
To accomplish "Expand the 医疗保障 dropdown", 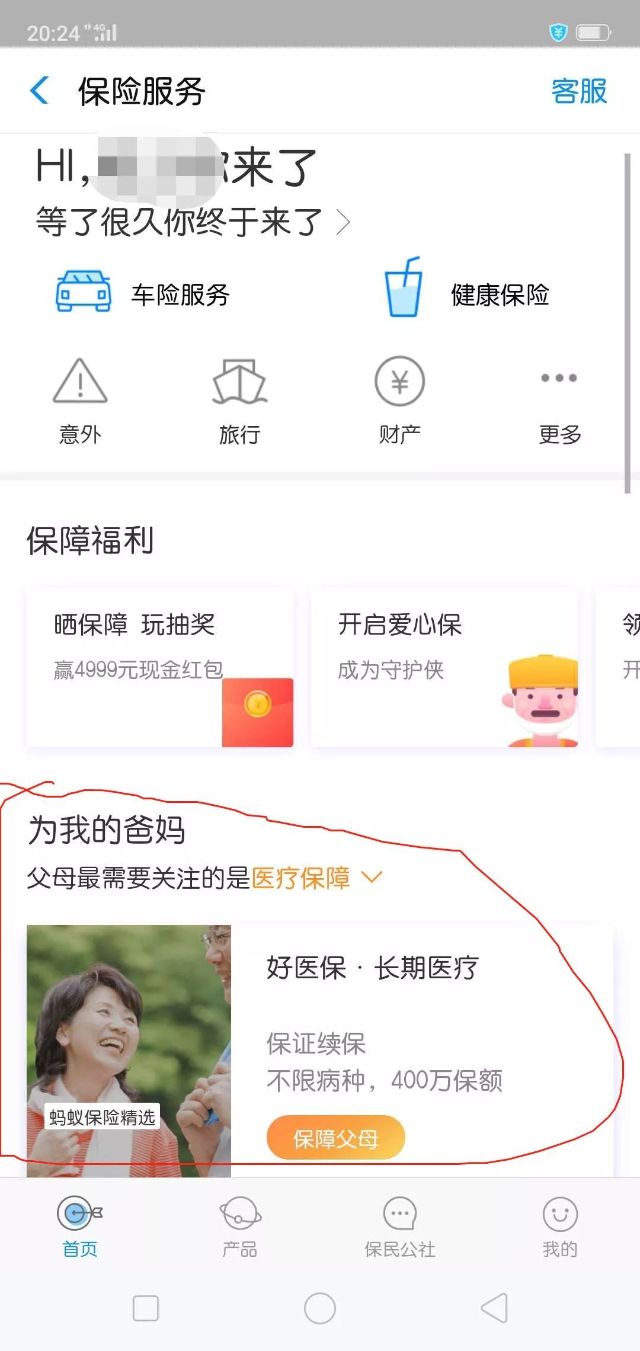I will point(317,878).
